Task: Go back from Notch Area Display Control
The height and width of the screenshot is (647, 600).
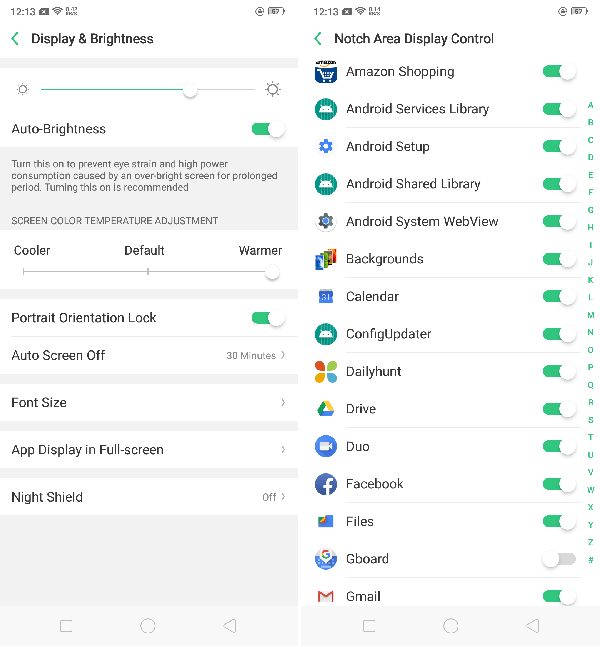Action: click(318, 39)
